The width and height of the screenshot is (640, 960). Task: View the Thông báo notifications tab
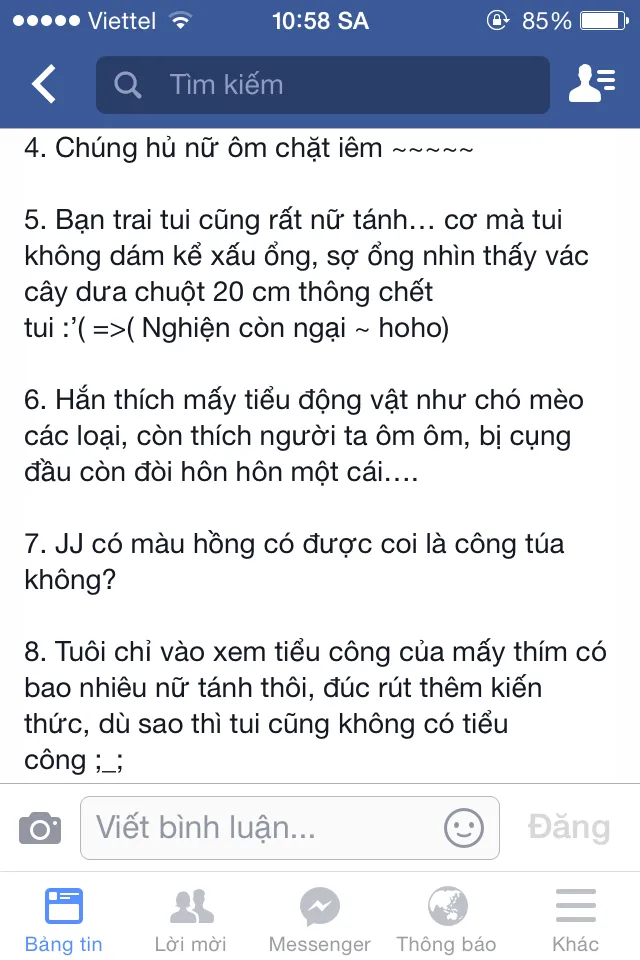pyautogui.click(x=446, y=920)
